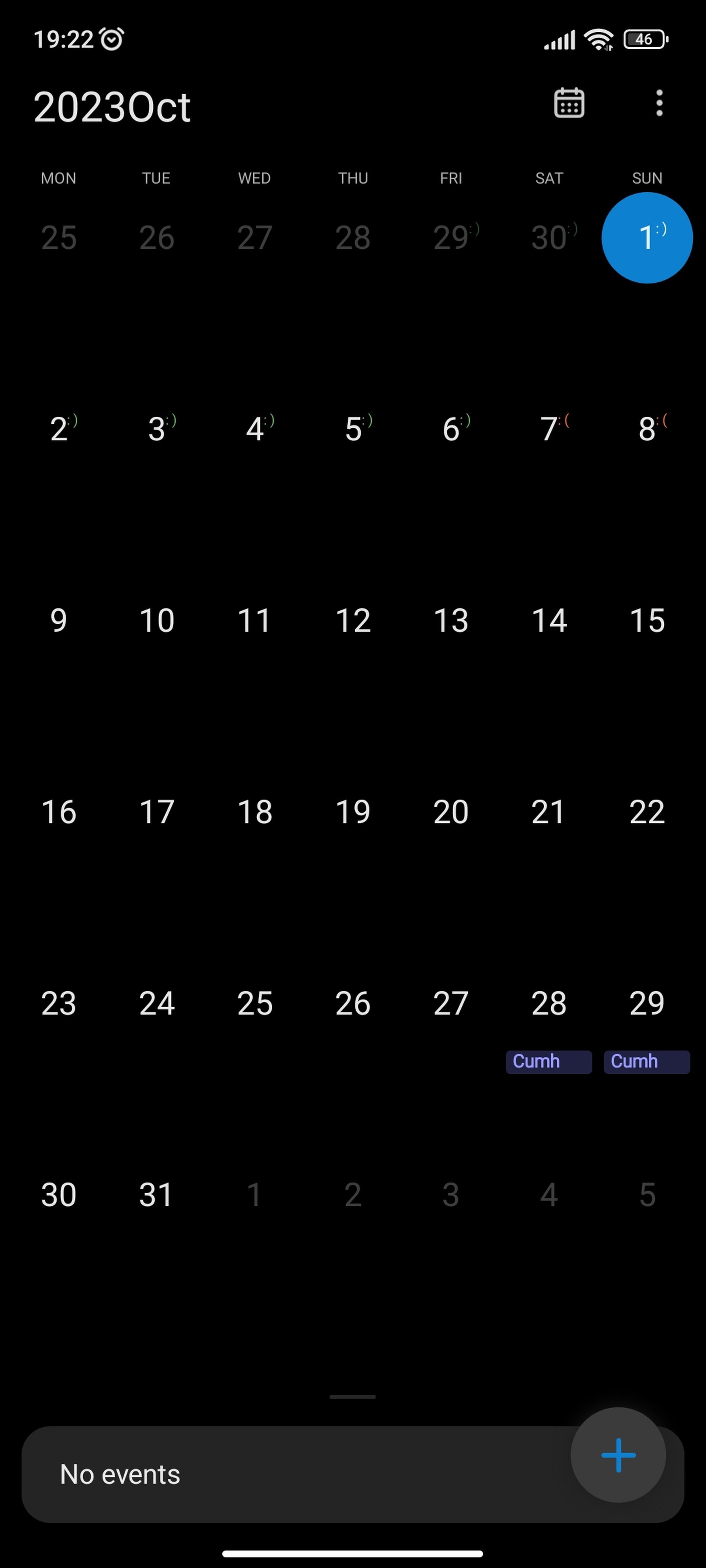Screen dimensions: 706x1568
Task: Open the Cumh event on October 28
Action: click(548, 1062)
